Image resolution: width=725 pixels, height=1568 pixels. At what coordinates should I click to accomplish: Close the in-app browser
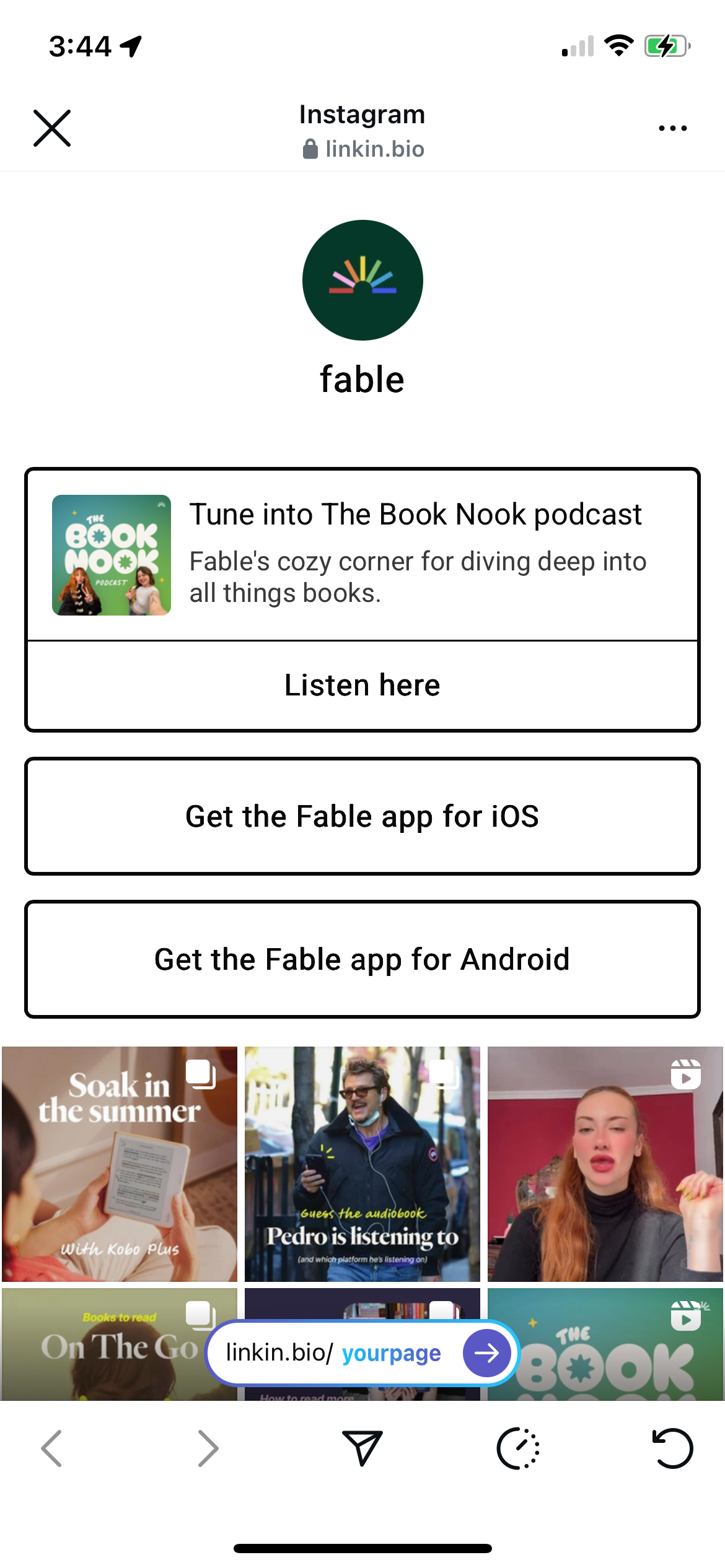click(52, 128)
